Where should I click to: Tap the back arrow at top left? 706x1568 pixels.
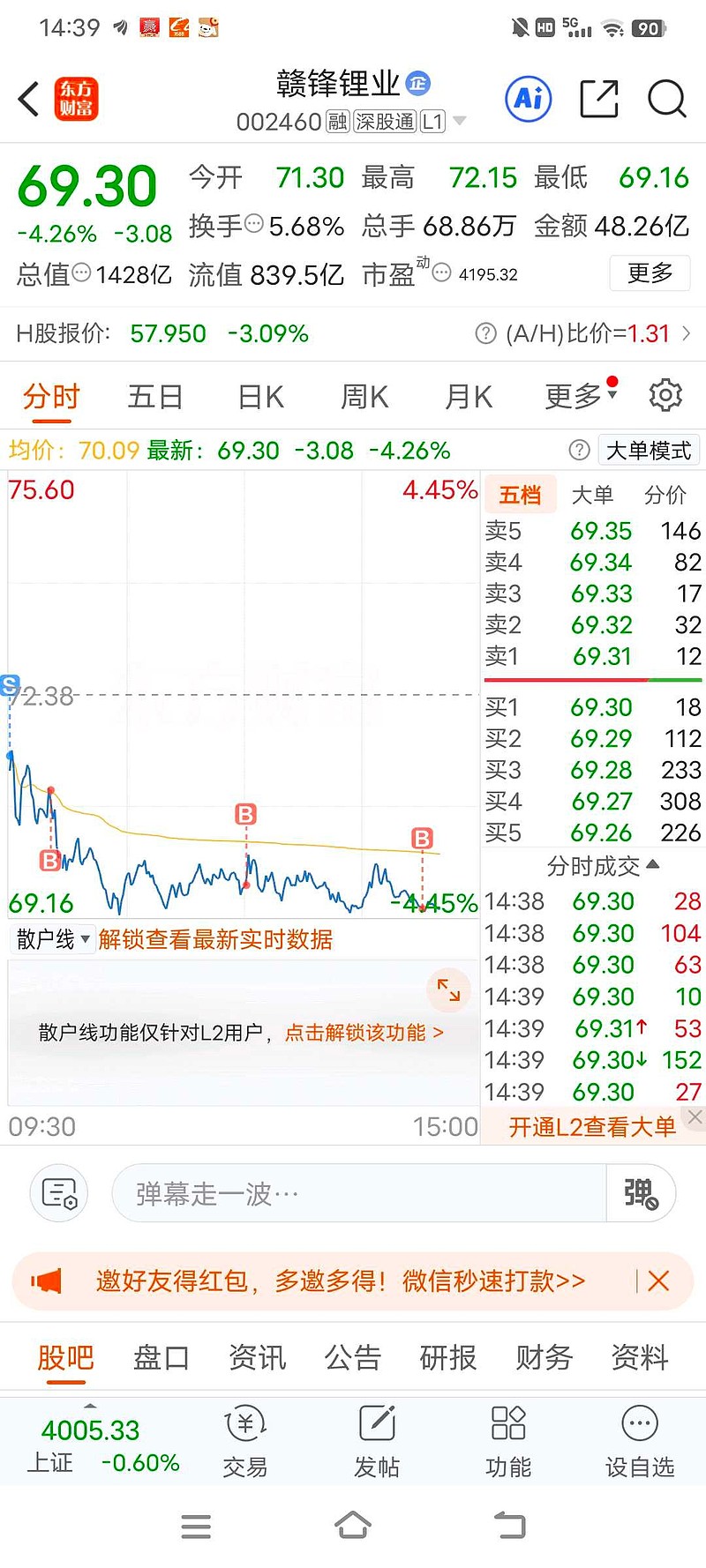point(27,100)
